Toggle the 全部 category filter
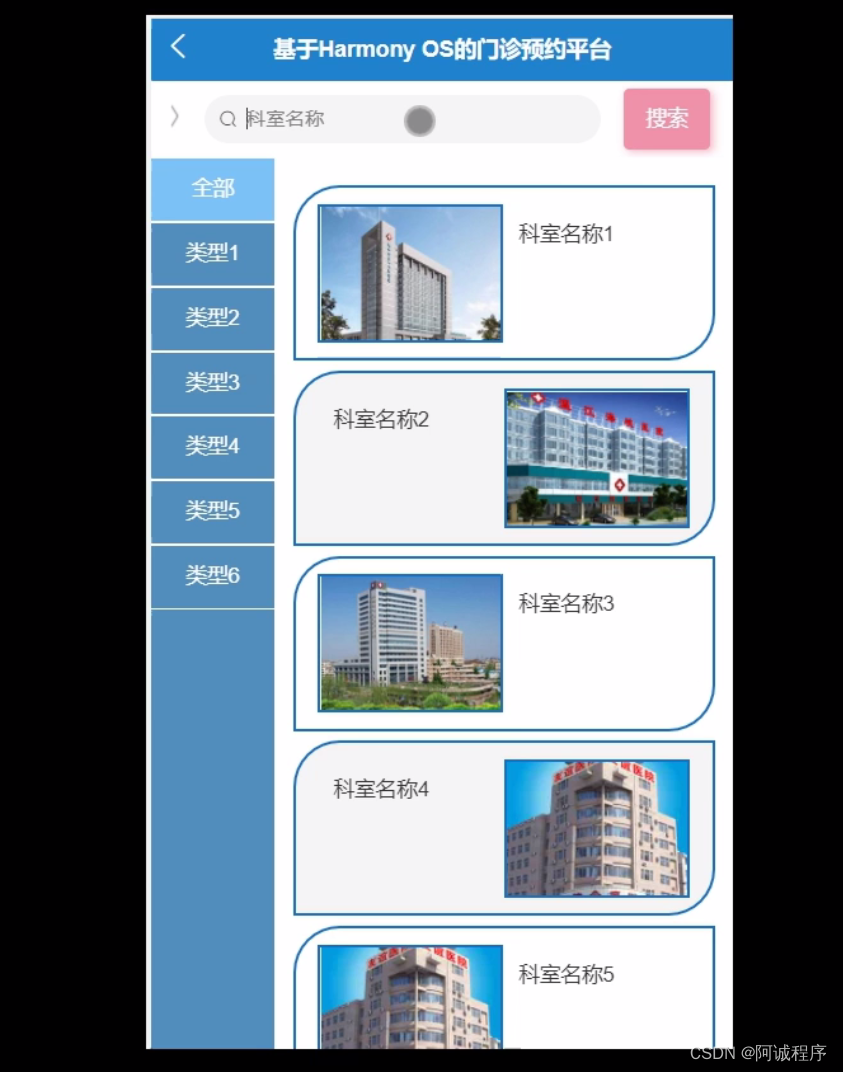This screenshot has height=1072, width=843. 212,189
